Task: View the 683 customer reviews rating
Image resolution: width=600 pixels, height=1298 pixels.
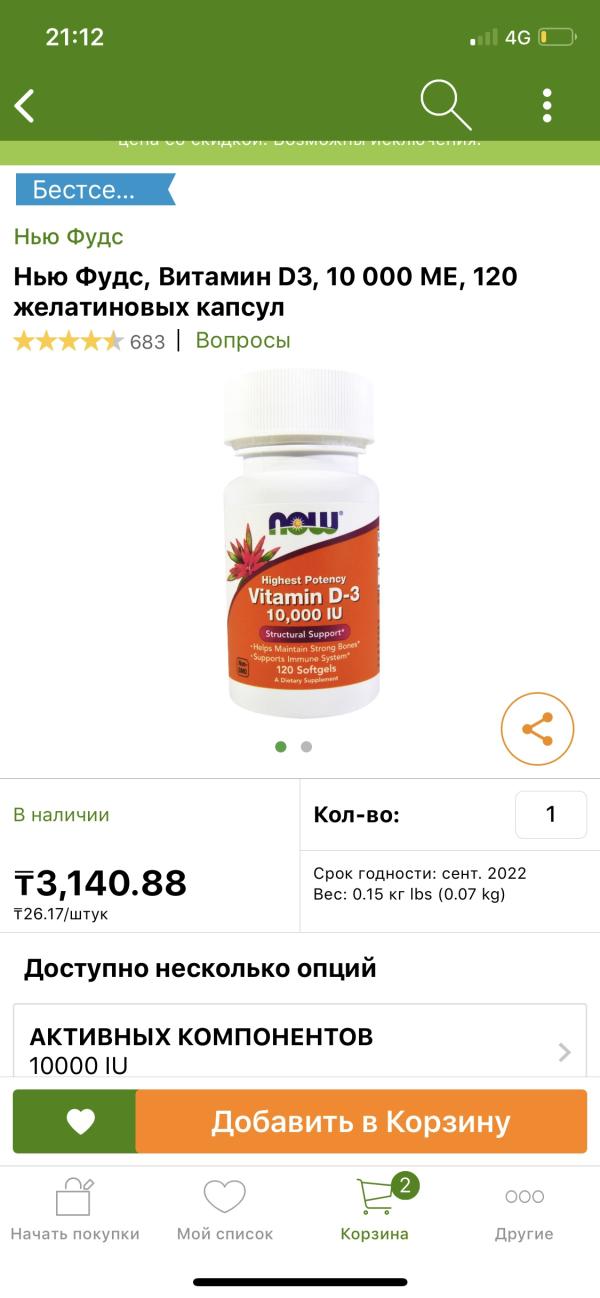Action: (x=89, y=341)
